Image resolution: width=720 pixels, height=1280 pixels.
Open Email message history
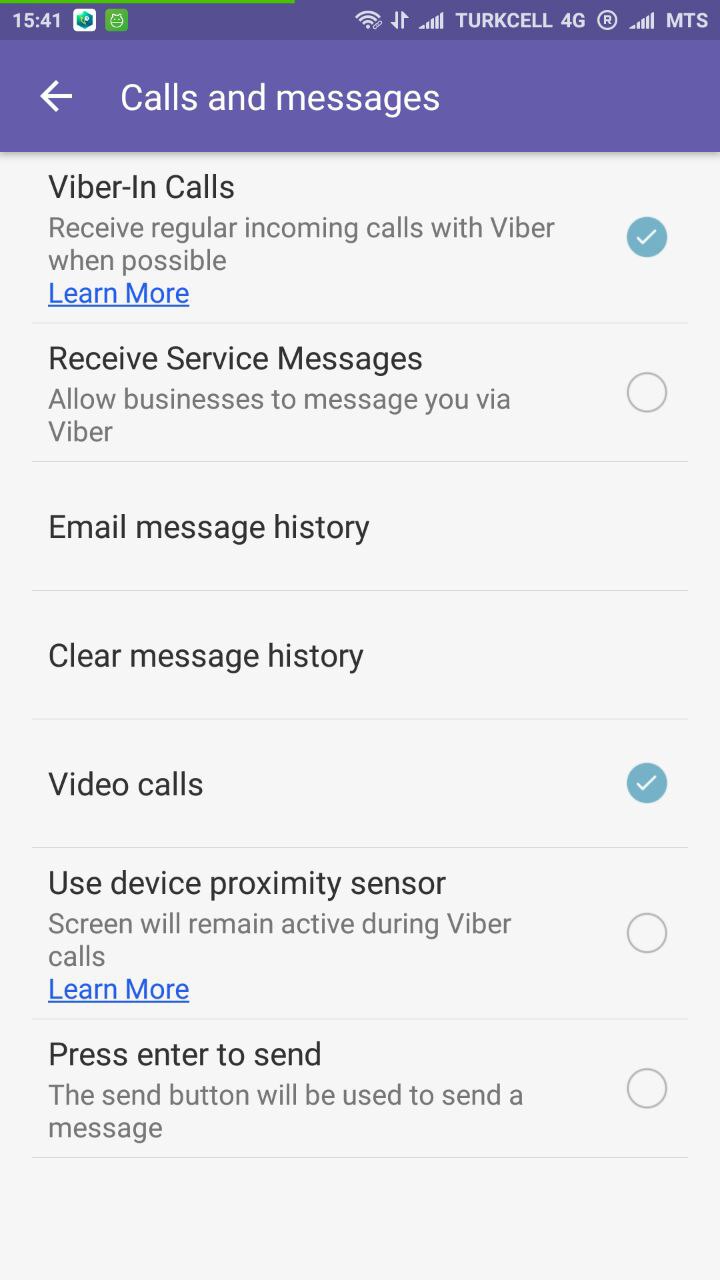360,527
